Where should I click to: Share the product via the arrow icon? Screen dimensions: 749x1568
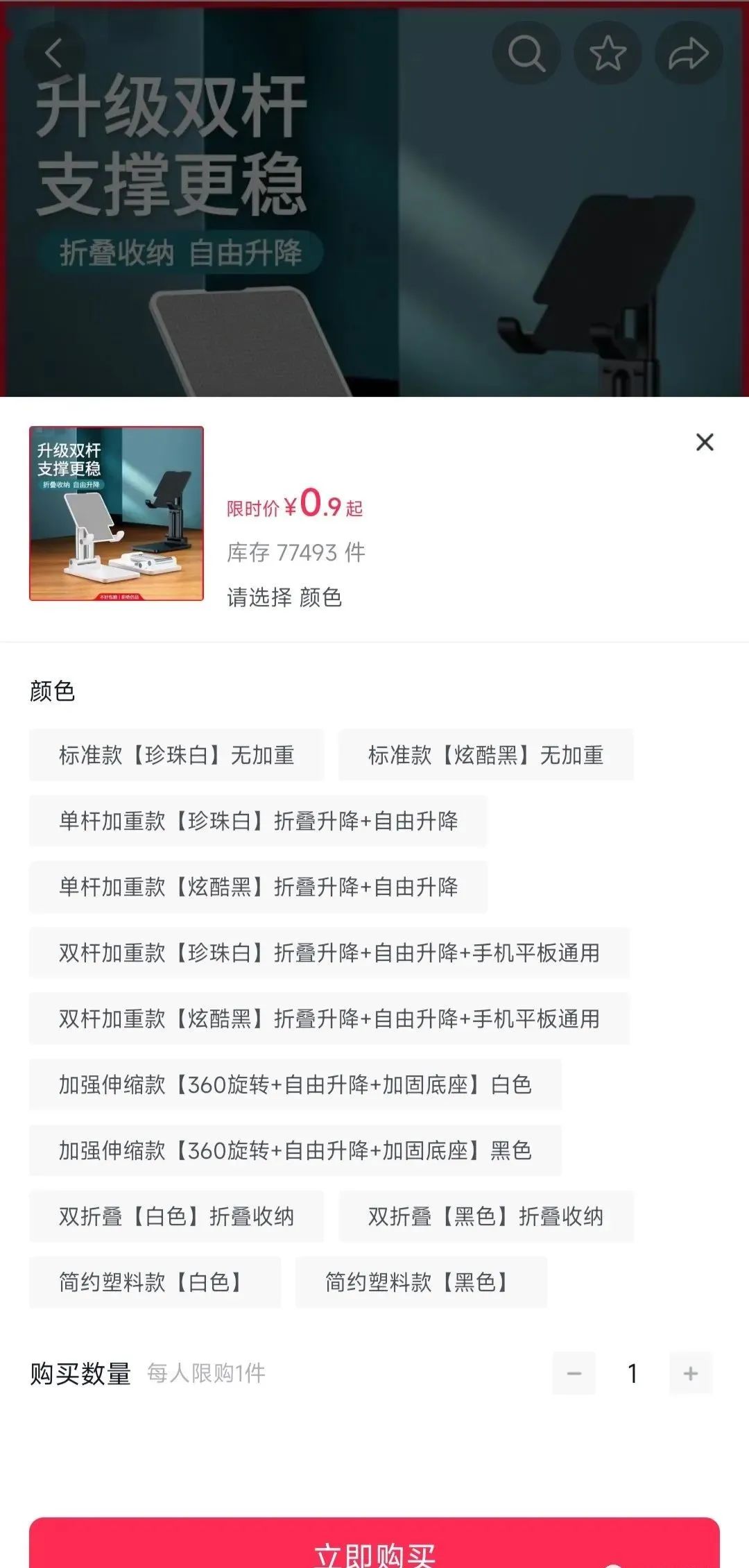(688, 53)
